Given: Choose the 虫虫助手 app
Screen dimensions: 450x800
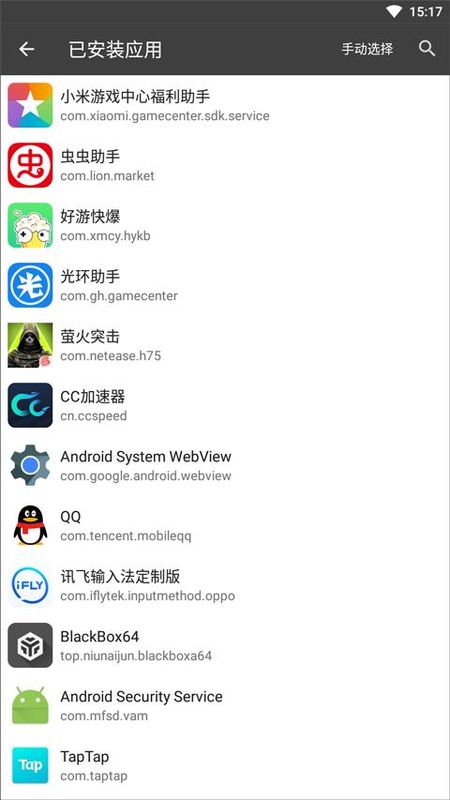Looking at the screenshot, I should point(225,165).
